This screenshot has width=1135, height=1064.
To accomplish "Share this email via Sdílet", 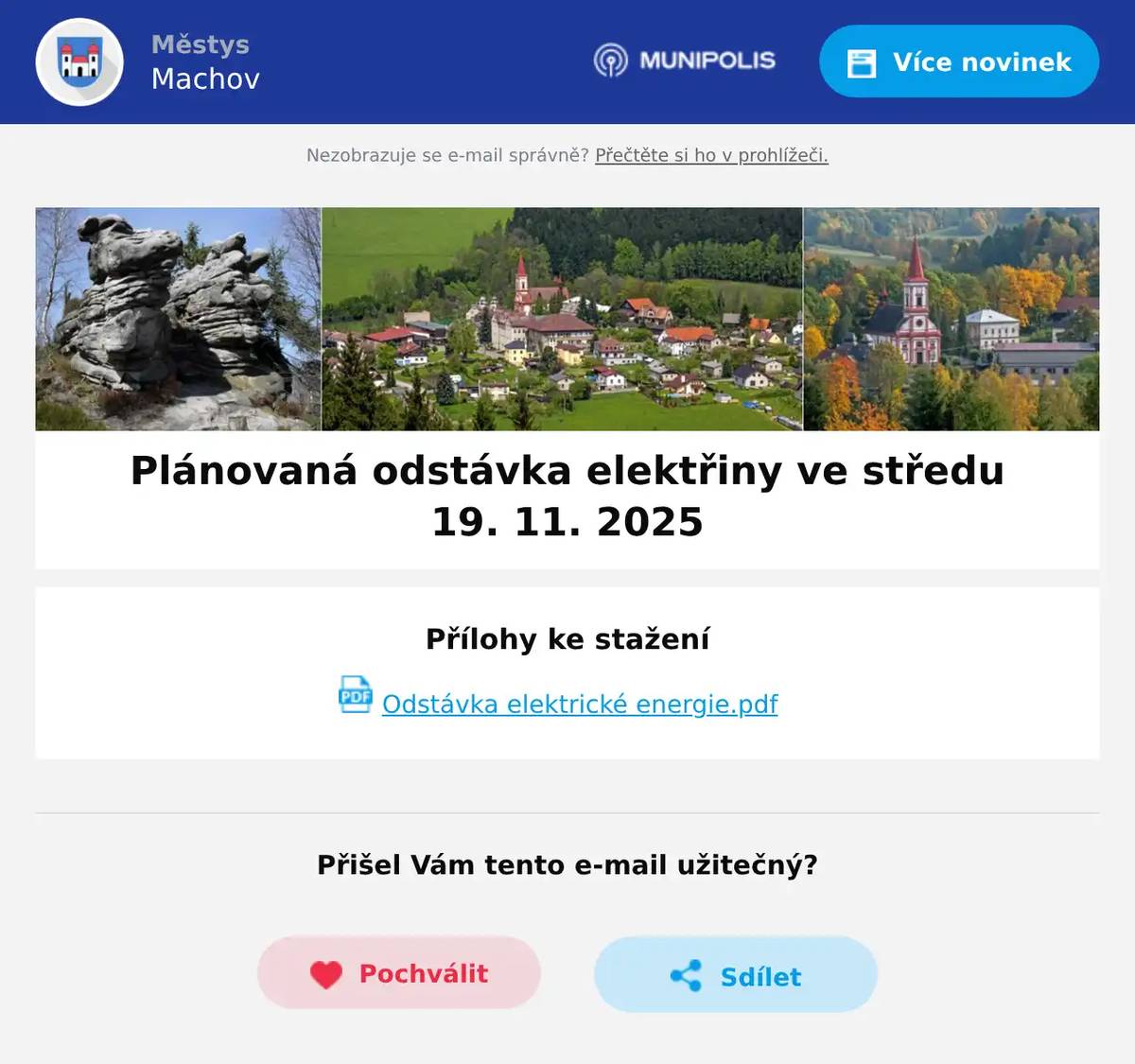I will pos(736,975).
